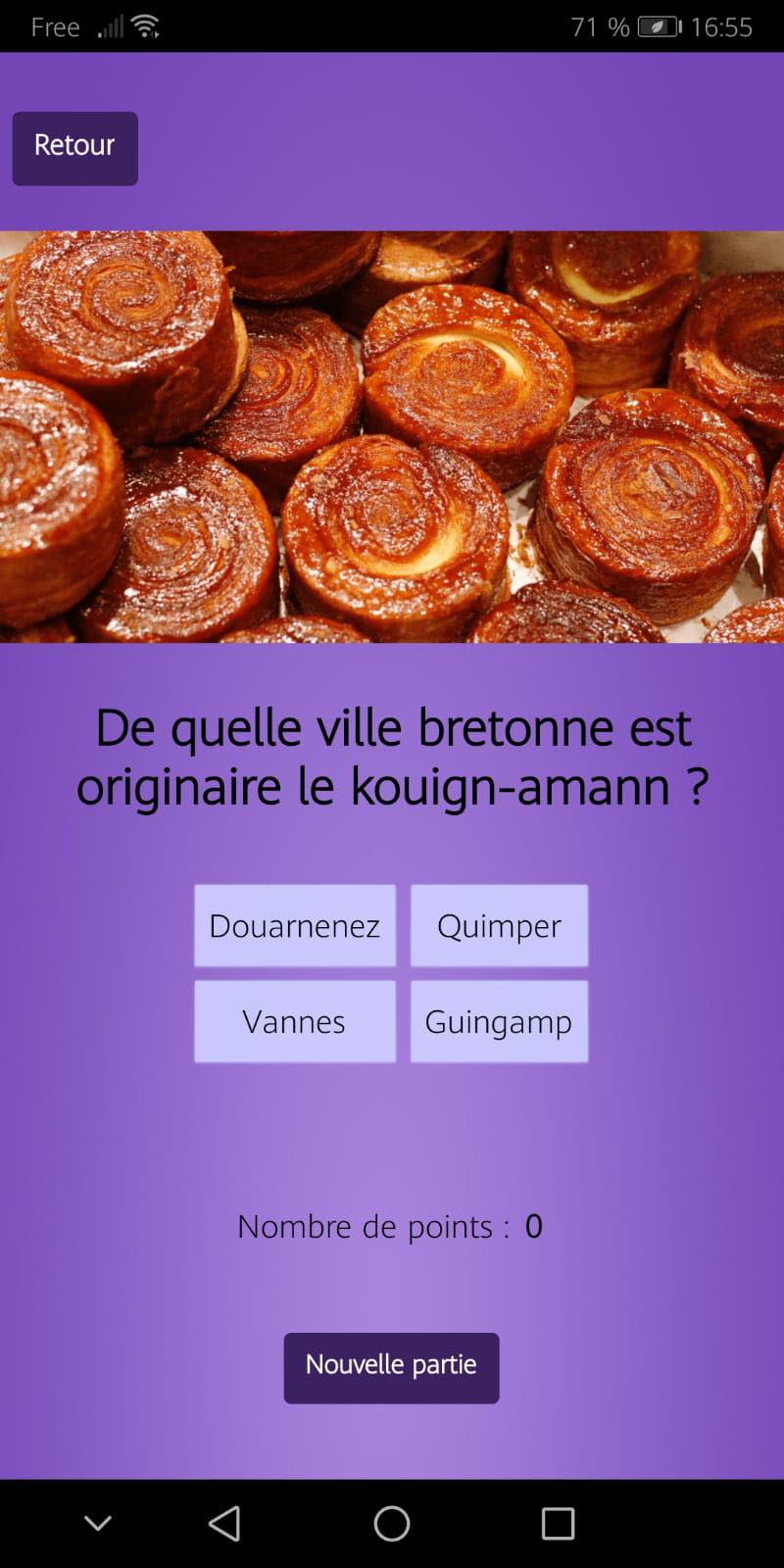Screen dimensions: 784x1568
Task: Tap the Retour button
Action: point(74,148)
